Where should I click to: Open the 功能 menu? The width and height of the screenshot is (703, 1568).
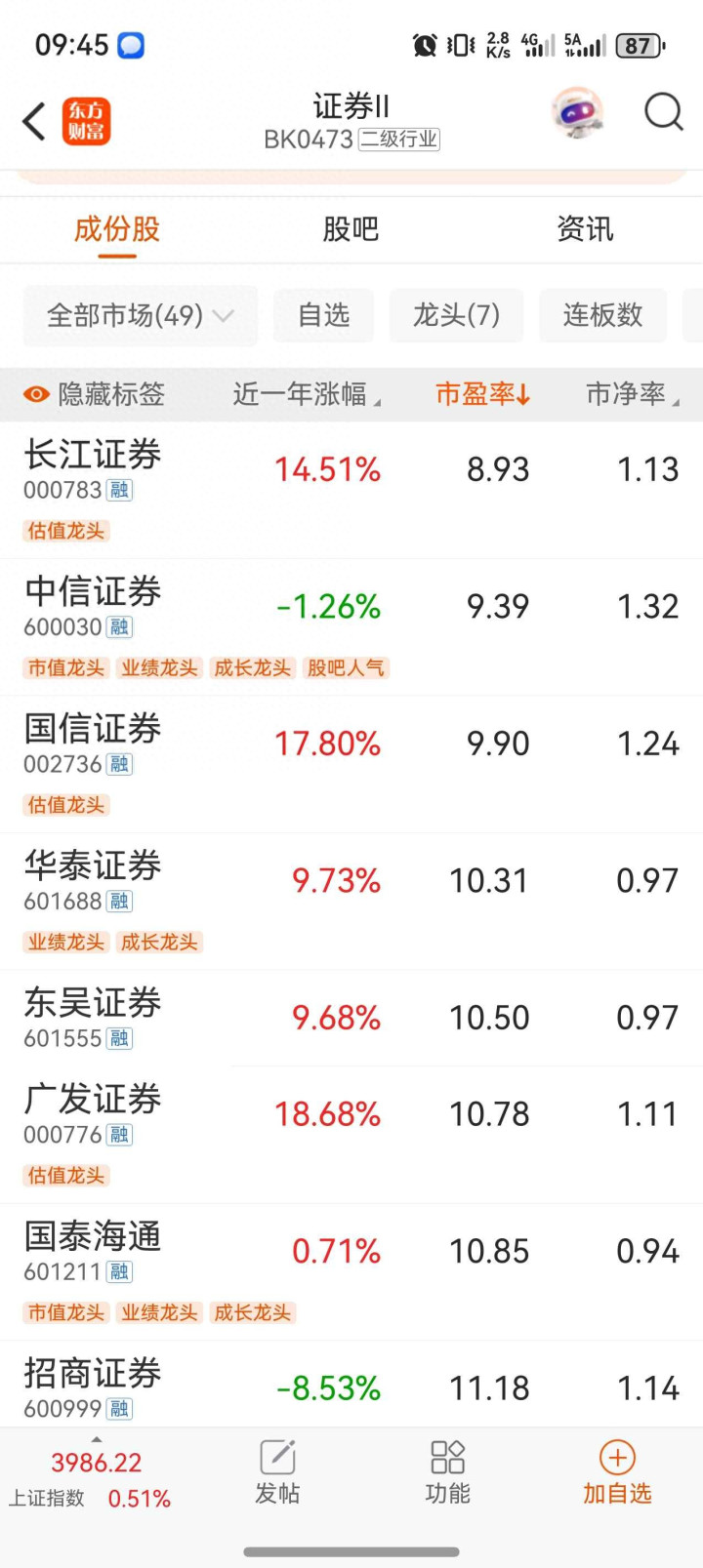click(447, 1471)
